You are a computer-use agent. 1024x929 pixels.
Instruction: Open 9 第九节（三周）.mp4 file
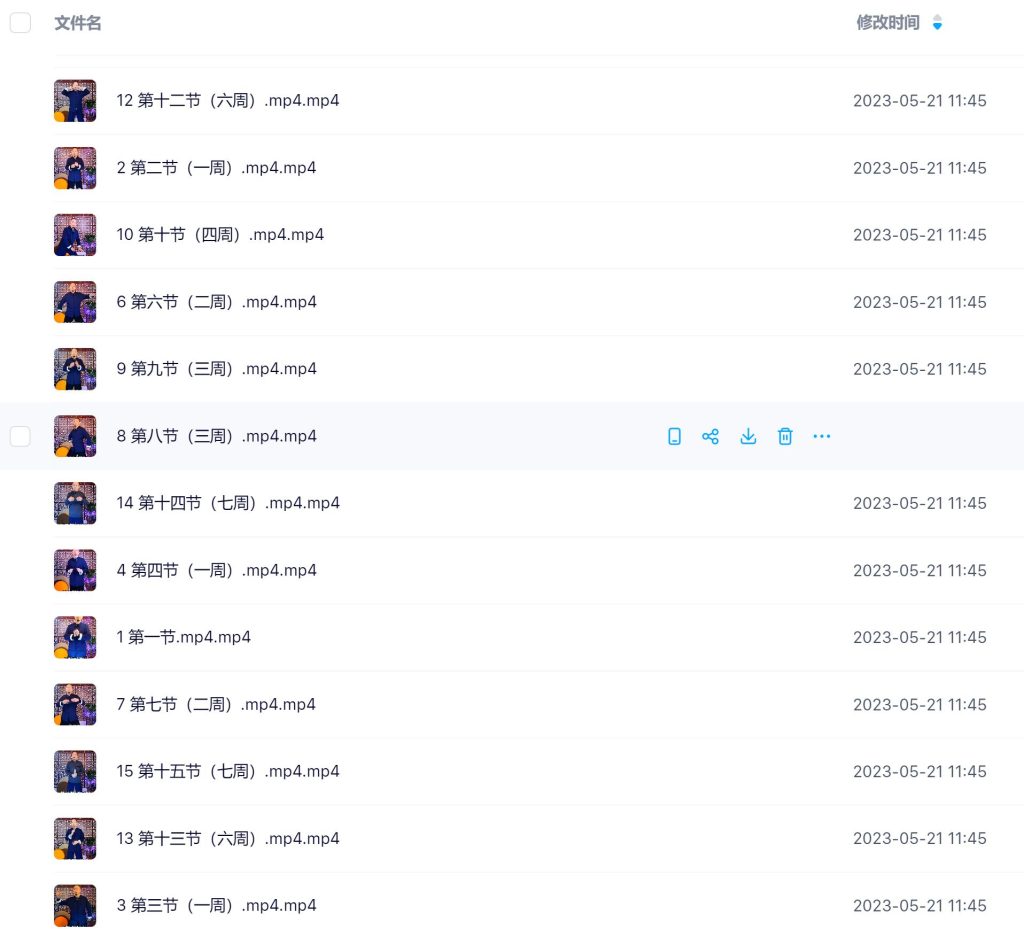pyautogui.click(x=216, y=369)
